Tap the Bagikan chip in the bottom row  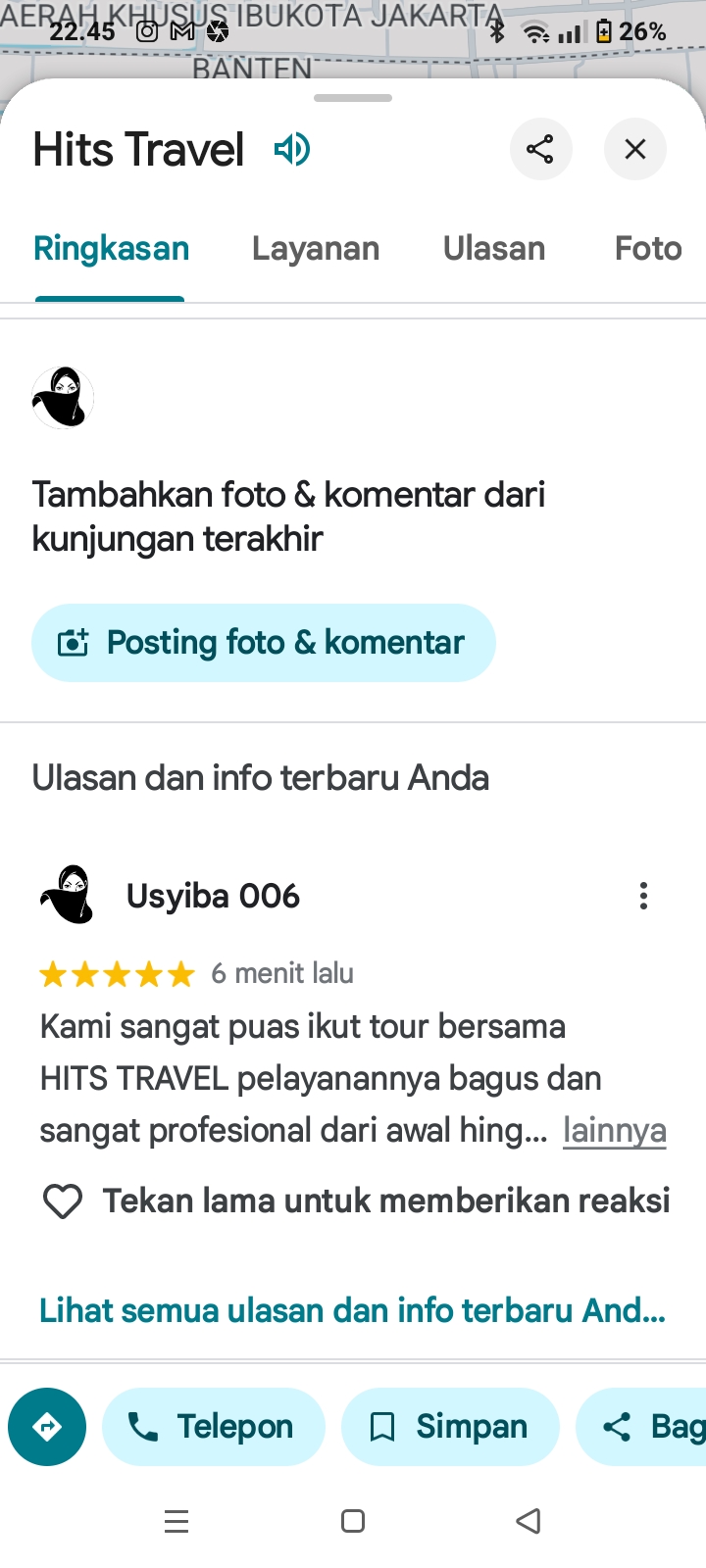pyautogui.click(x=641, y=1427)
